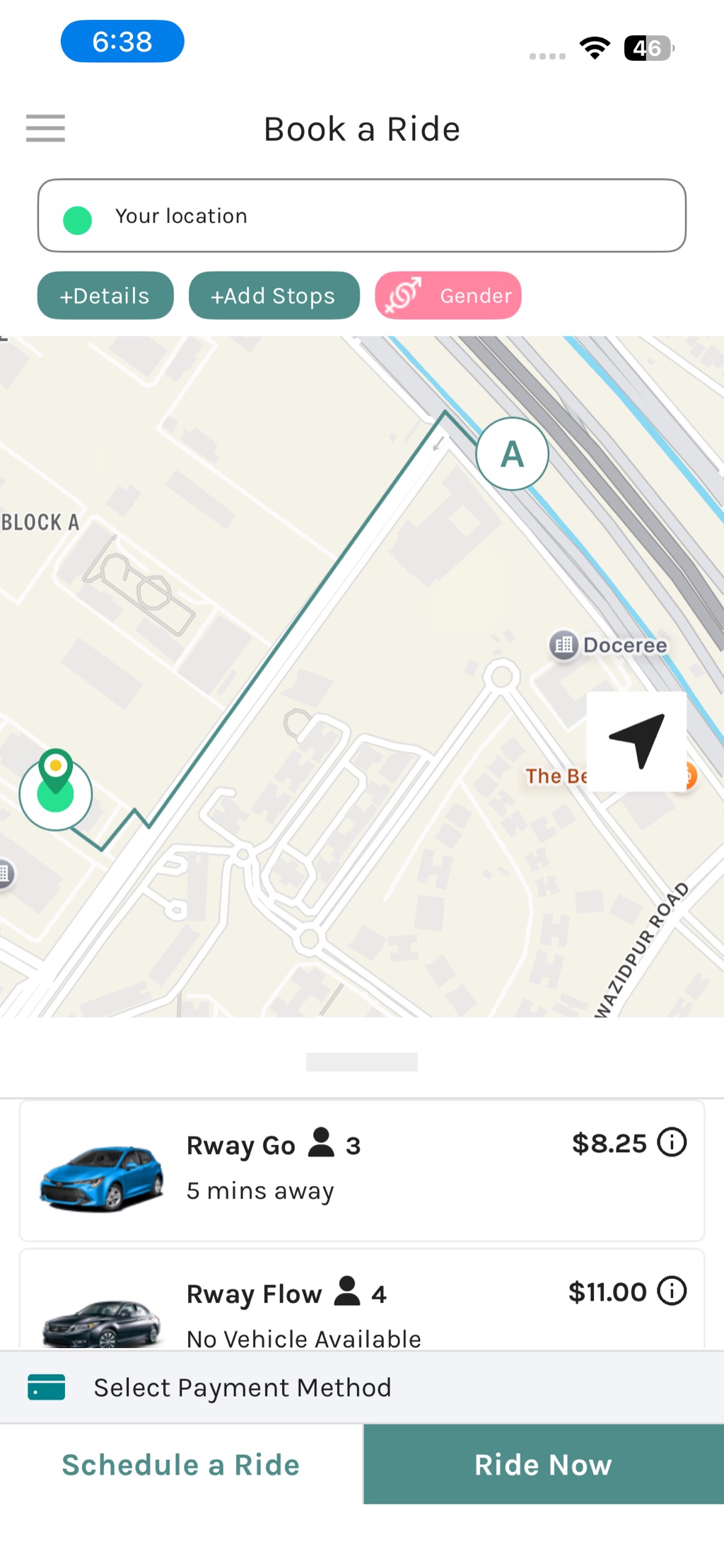Screen dimensions: 724x1568
Task: View fare info for Rway Go $8.25
Action: (x=672, y=1142)
